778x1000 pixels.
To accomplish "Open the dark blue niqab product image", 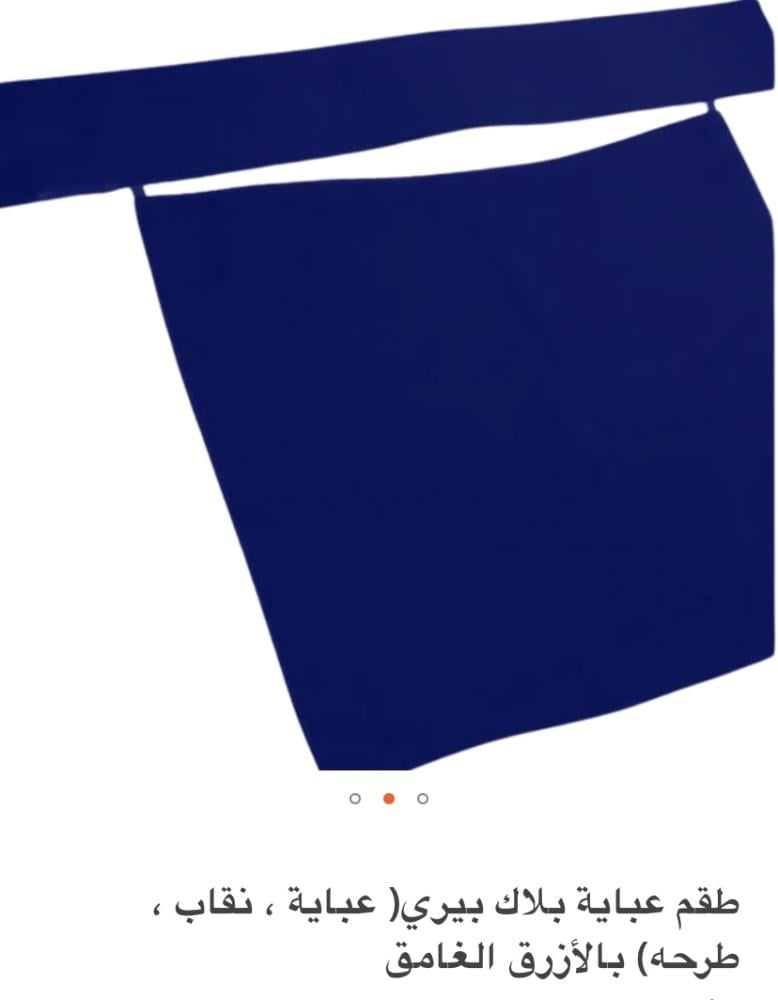I will click(389, 385).
